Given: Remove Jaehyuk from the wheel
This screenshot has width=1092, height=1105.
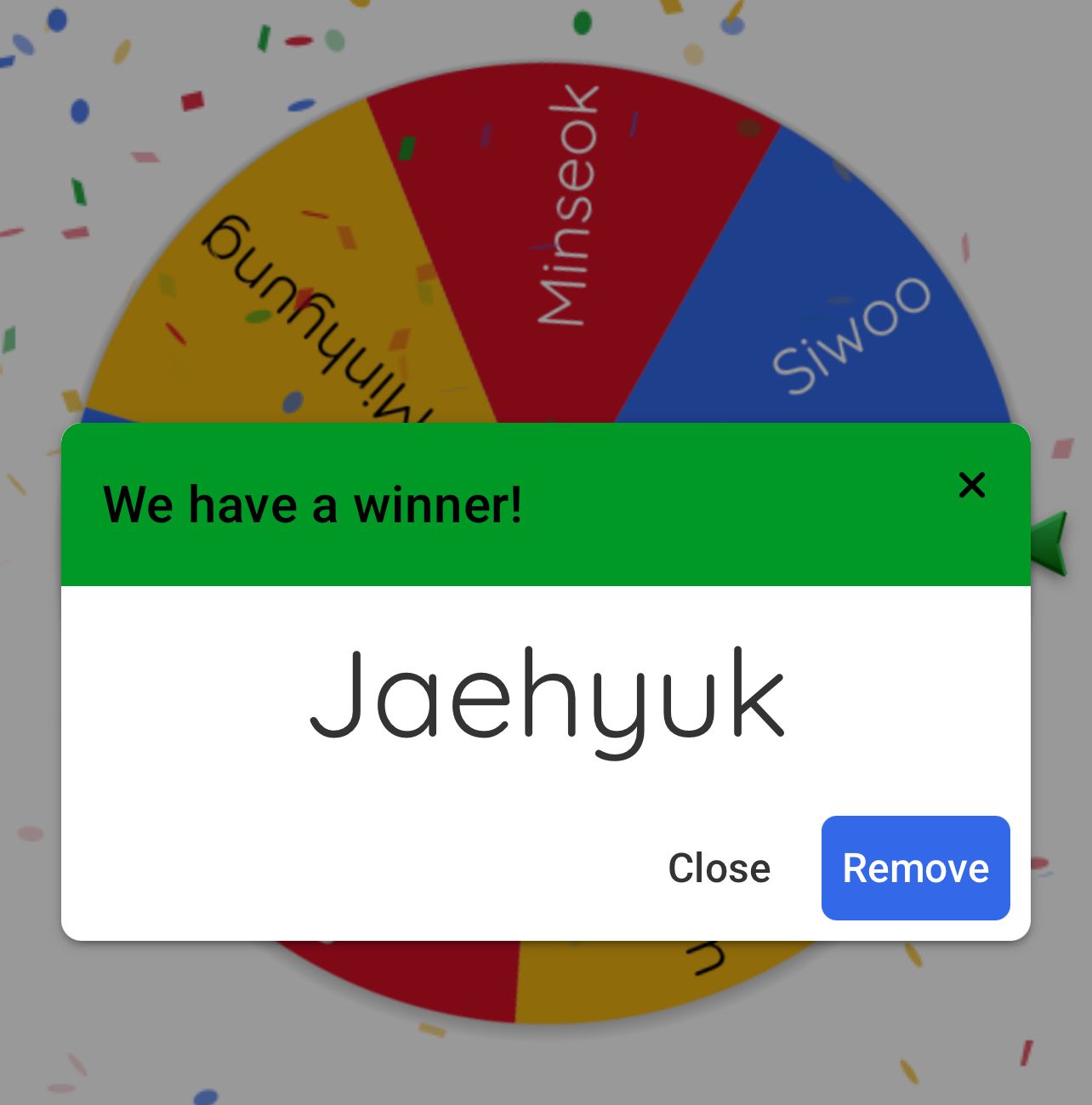Looking at the screenshot, I should pyautogui.click(x=915, y=869).
